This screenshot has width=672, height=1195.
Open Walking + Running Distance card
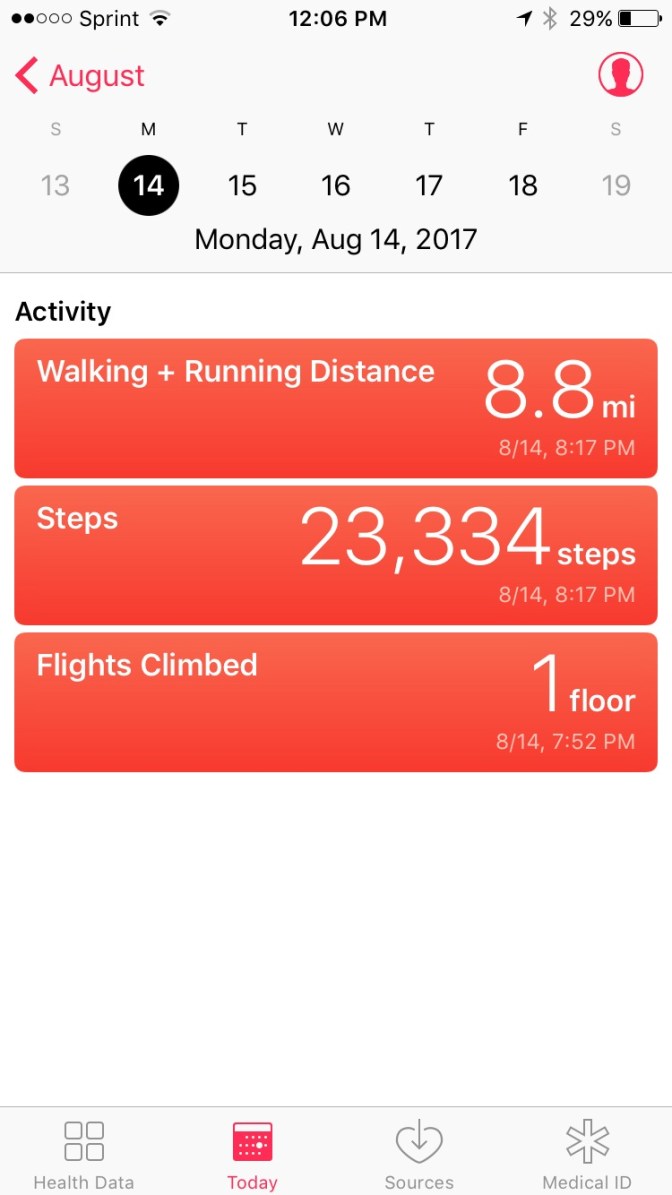(336, 408)
